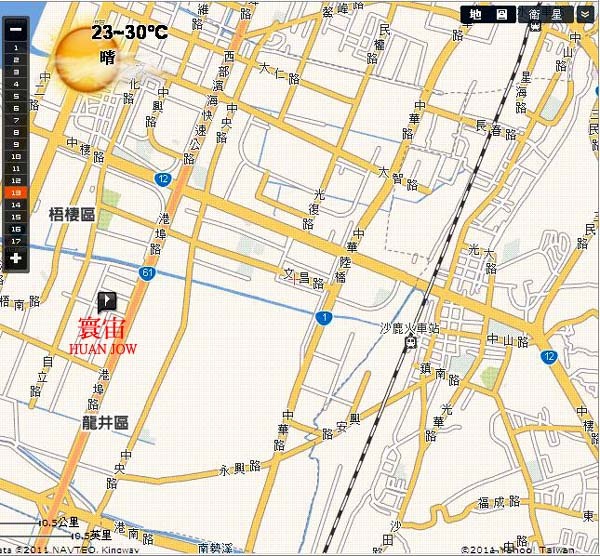Set zoom level to 1
This screenshot has height=556, width=600.
[x=16, y=47]
